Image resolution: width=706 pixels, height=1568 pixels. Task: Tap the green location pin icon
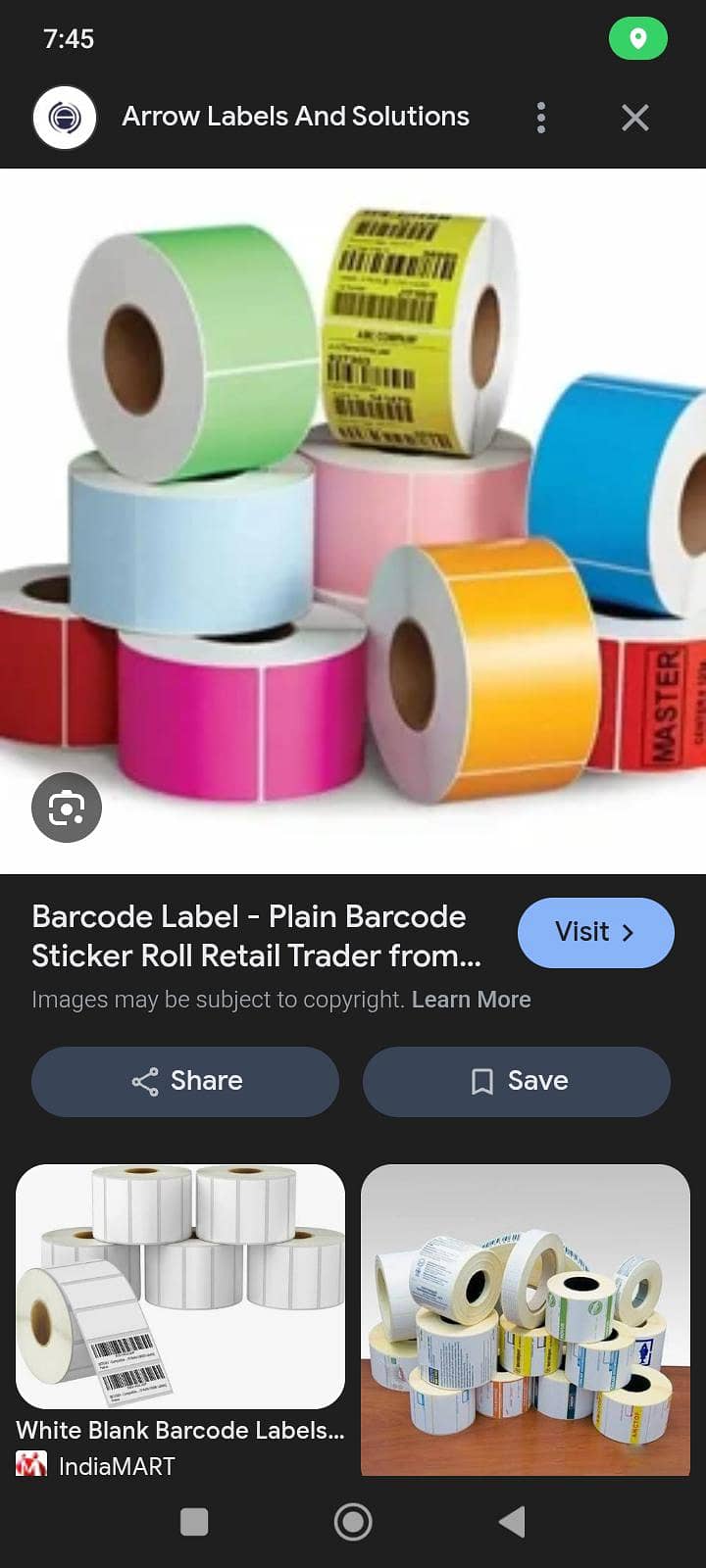coord(638,38)
